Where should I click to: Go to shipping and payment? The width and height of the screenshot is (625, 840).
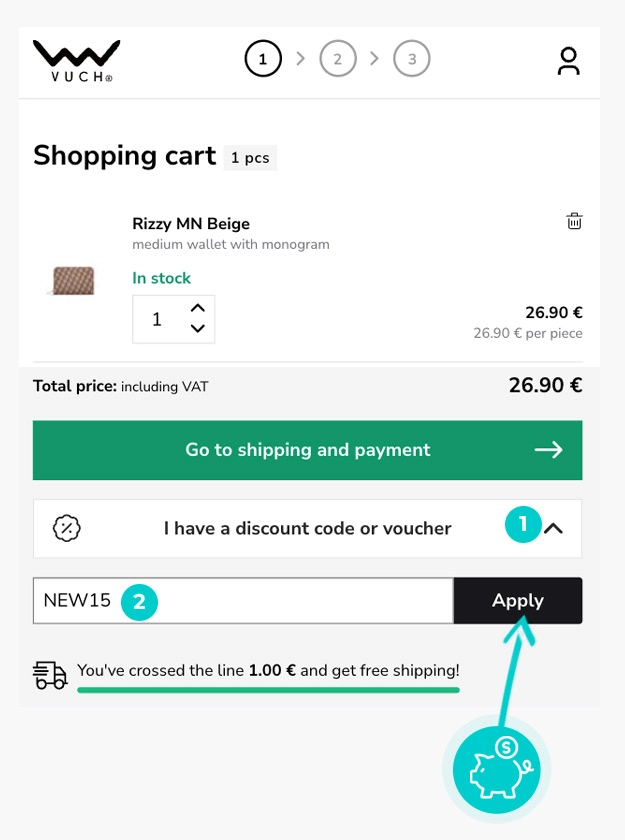click(x=307, y=450)
